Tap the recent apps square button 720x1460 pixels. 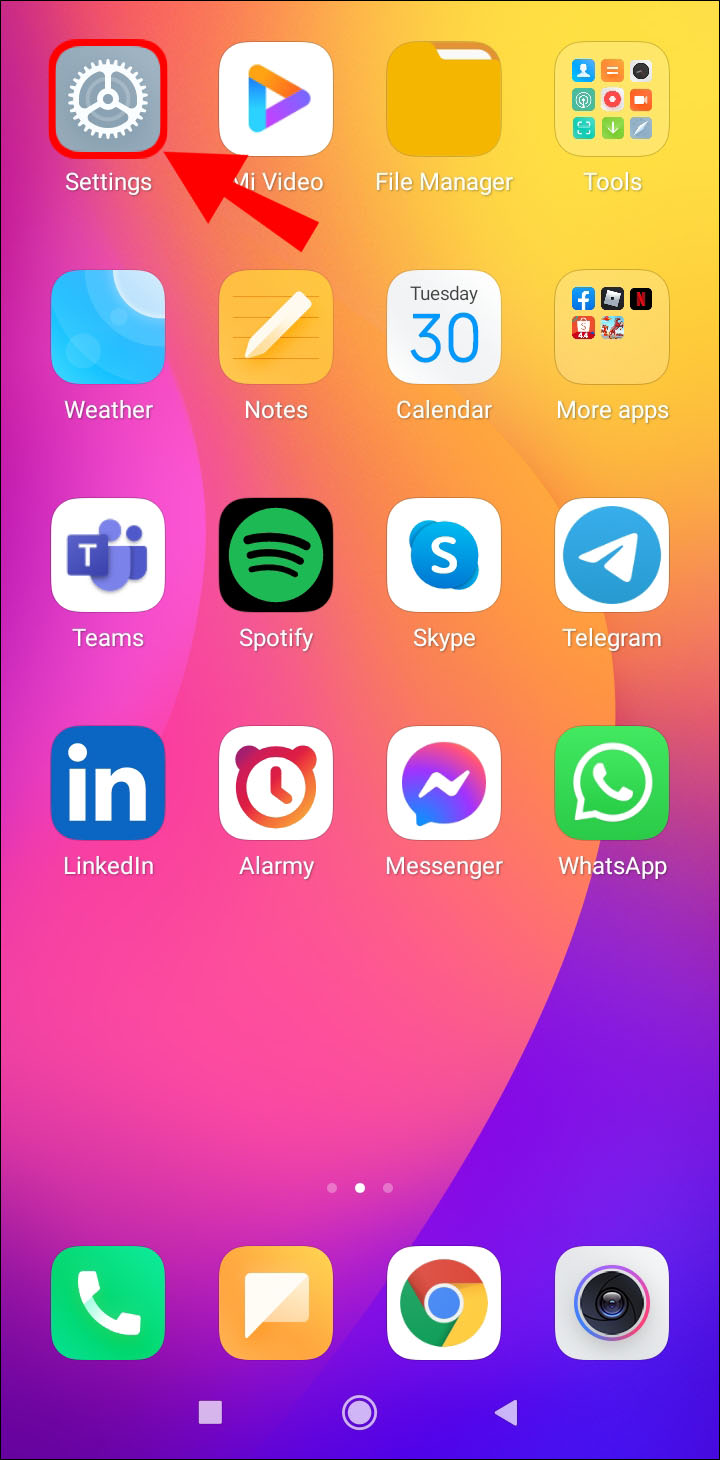tap(210, 1412)
